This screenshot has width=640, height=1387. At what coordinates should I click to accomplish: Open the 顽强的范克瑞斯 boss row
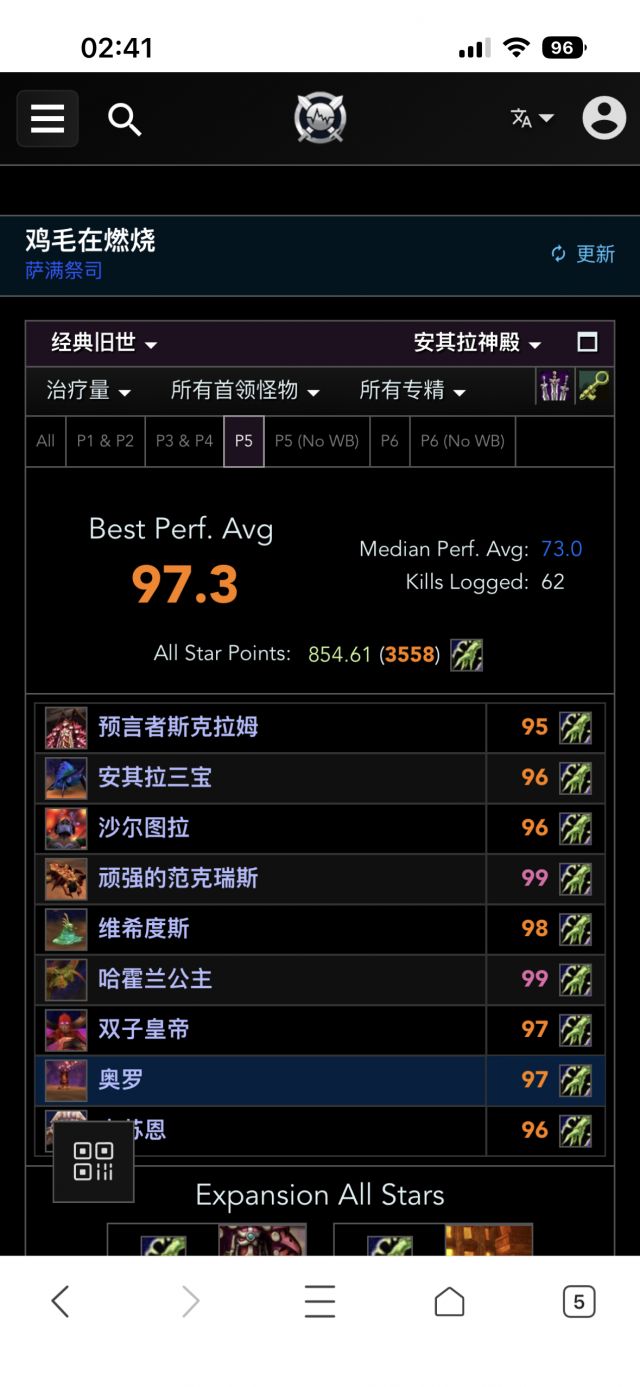click(178, 878)
